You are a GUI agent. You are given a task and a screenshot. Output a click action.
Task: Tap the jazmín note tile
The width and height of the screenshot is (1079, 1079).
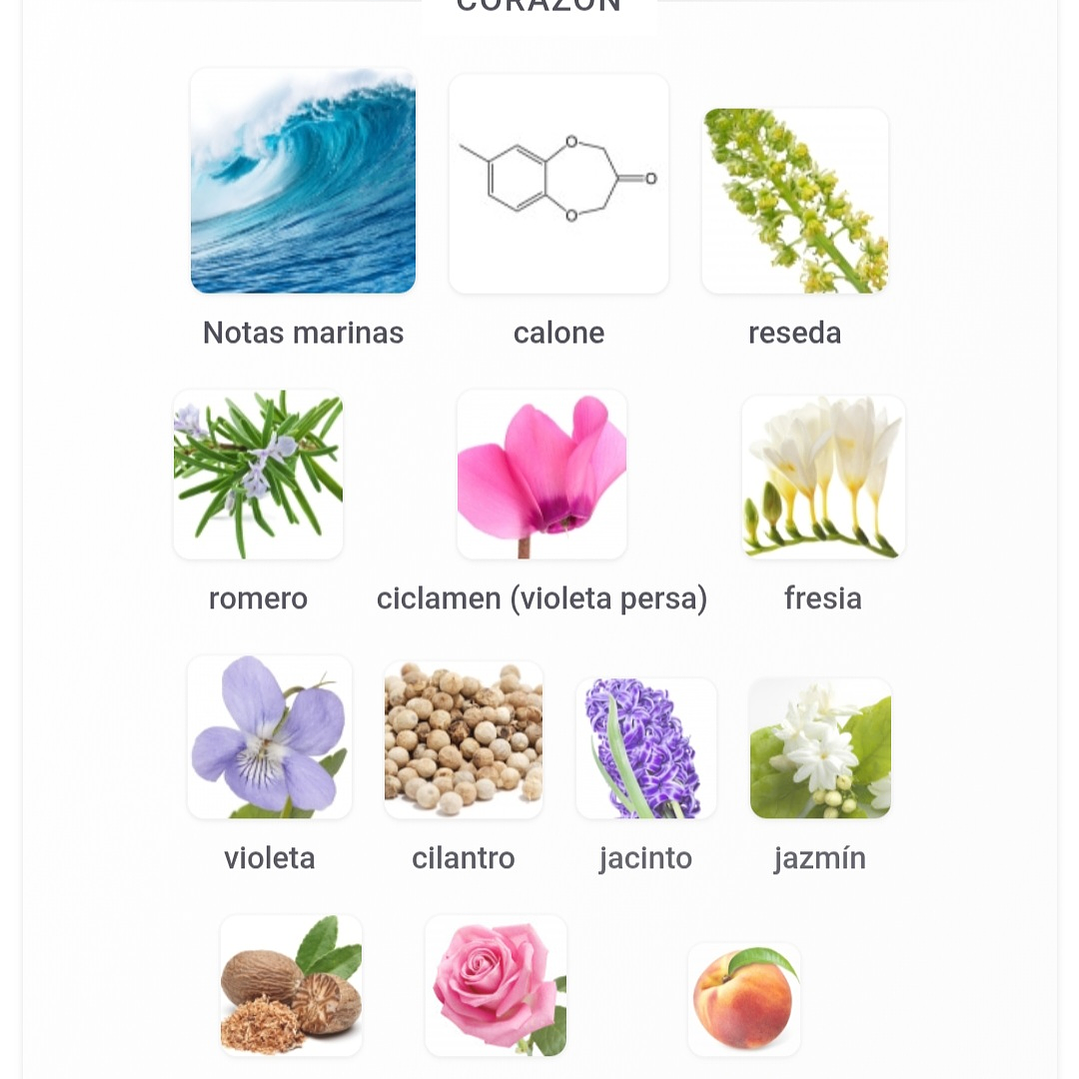tap(820, 748)
